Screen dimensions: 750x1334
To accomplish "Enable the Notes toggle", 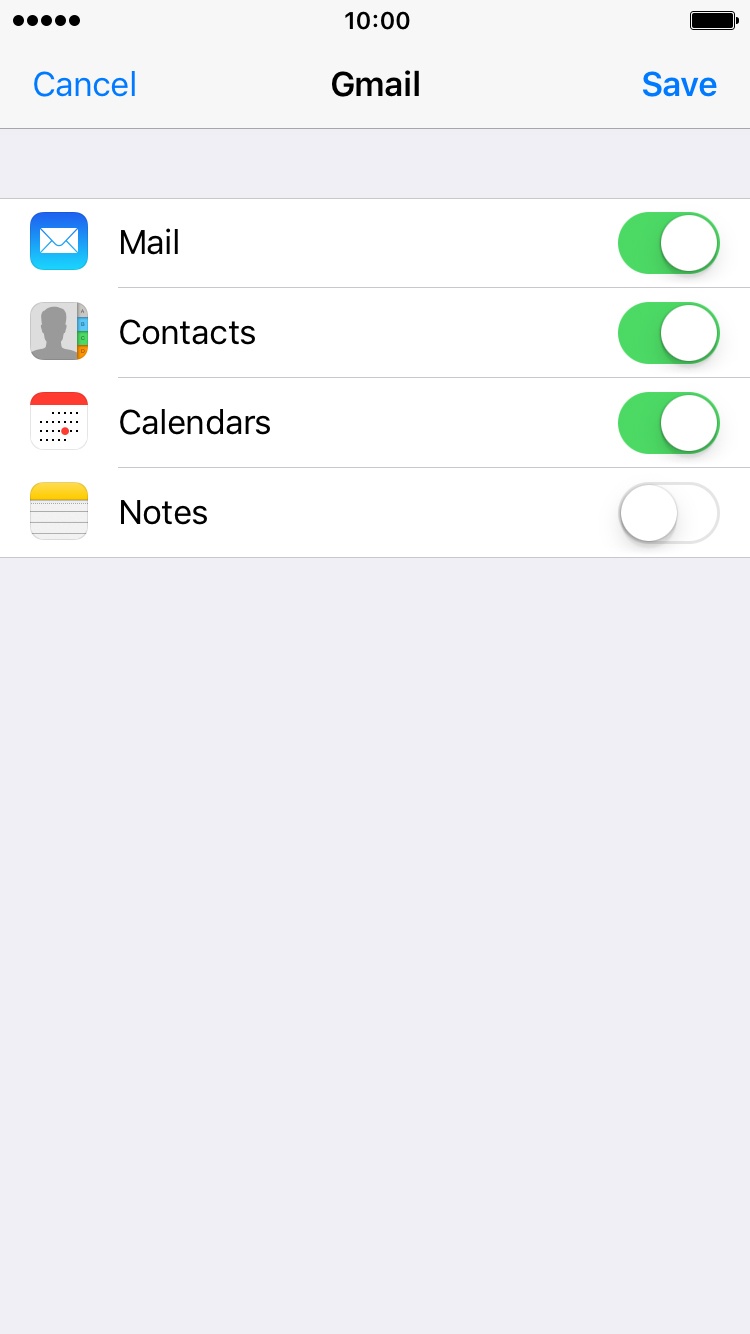I will [x=669, y=513].
